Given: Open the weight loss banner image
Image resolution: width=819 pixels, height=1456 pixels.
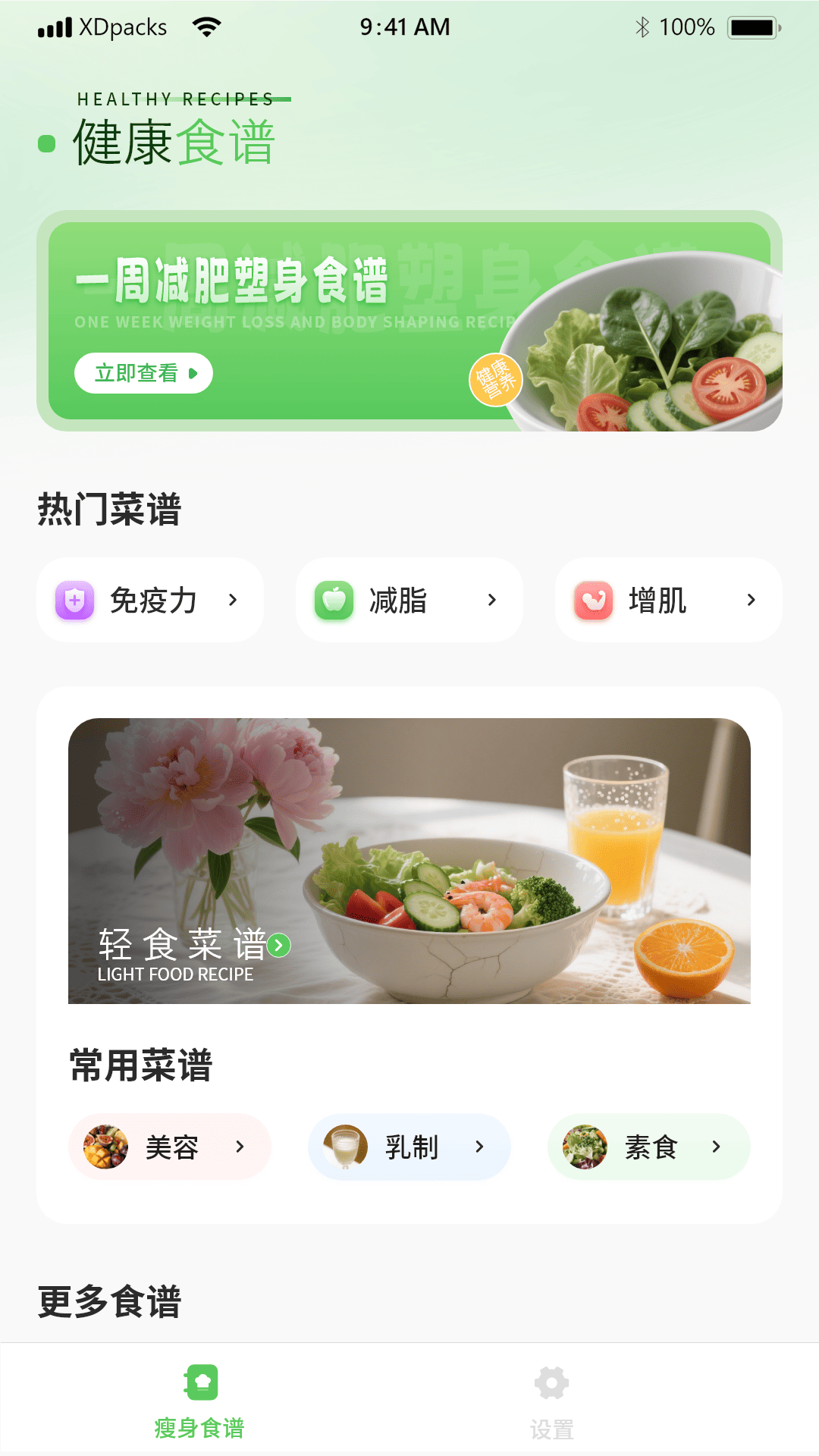Looking at the screenshot, I should (x=409, y=322).
